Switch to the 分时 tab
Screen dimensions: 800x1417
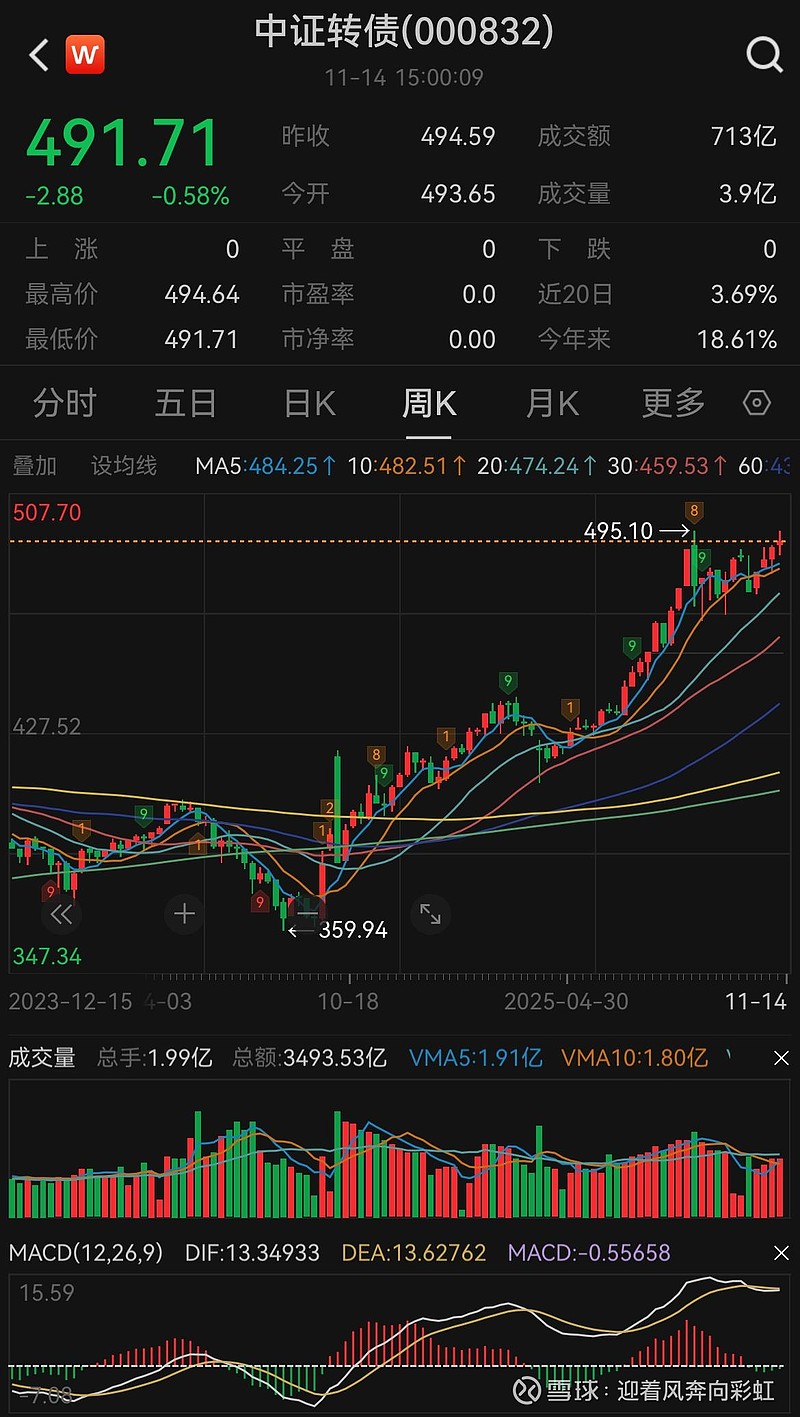pyautogui.click(x=62, y=402)
